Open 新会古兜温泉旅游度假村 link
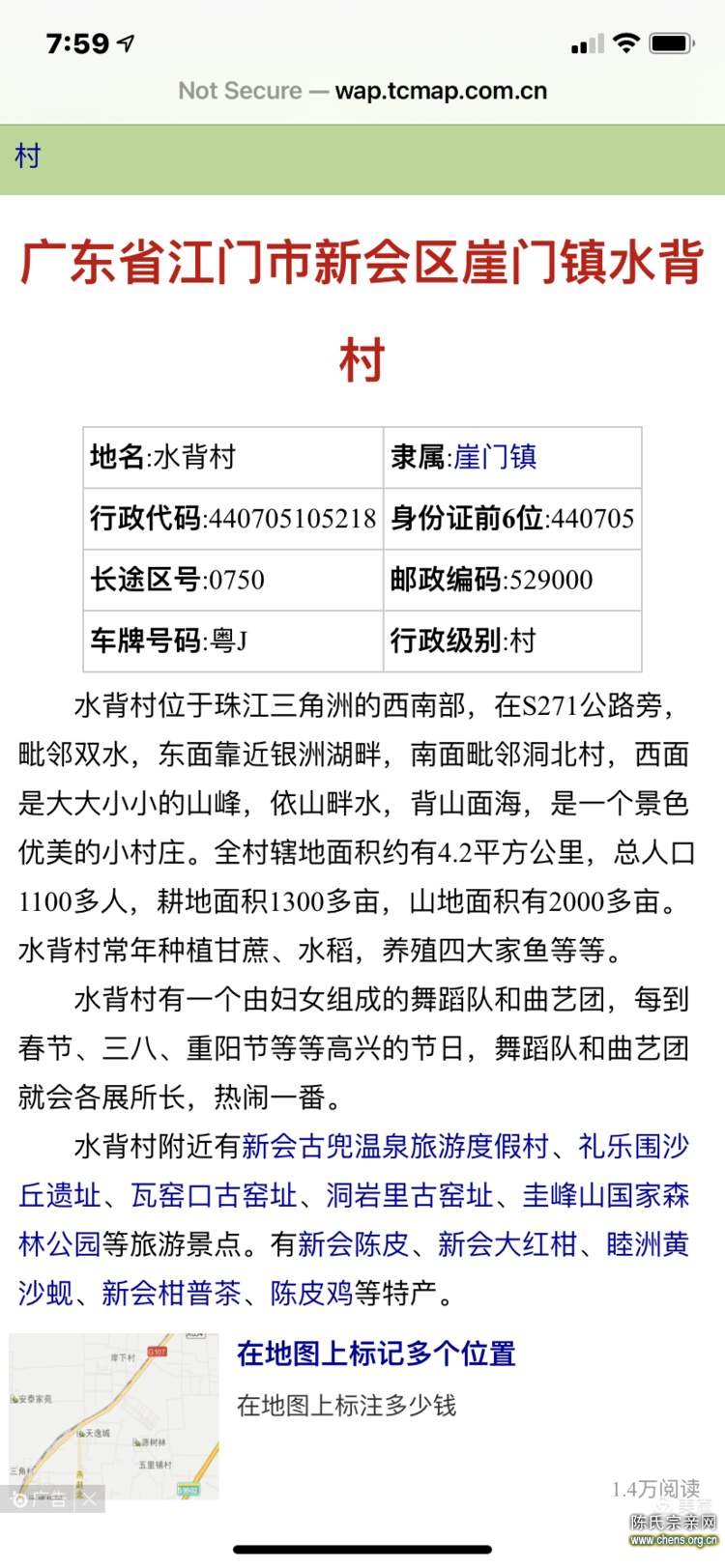This screenshot has width=725, height=1568. [394, 1147]
